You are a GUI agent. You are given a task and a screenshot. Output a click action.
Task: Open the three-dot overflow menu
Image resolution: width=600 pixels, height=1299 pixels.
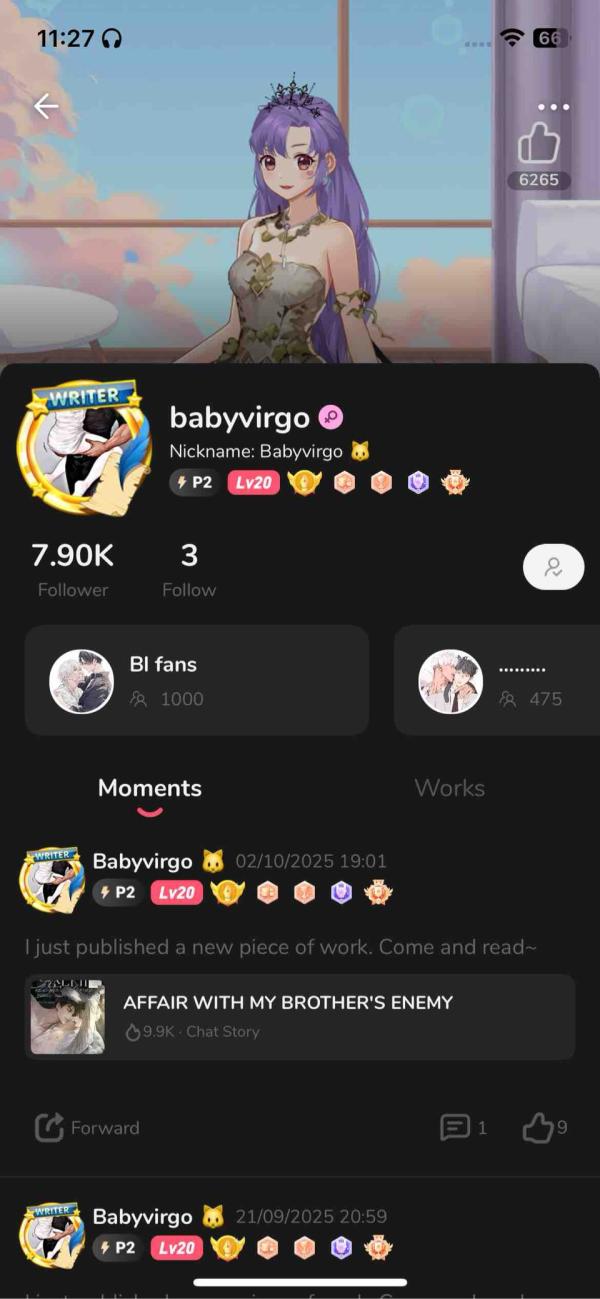(x=553, y=107)
